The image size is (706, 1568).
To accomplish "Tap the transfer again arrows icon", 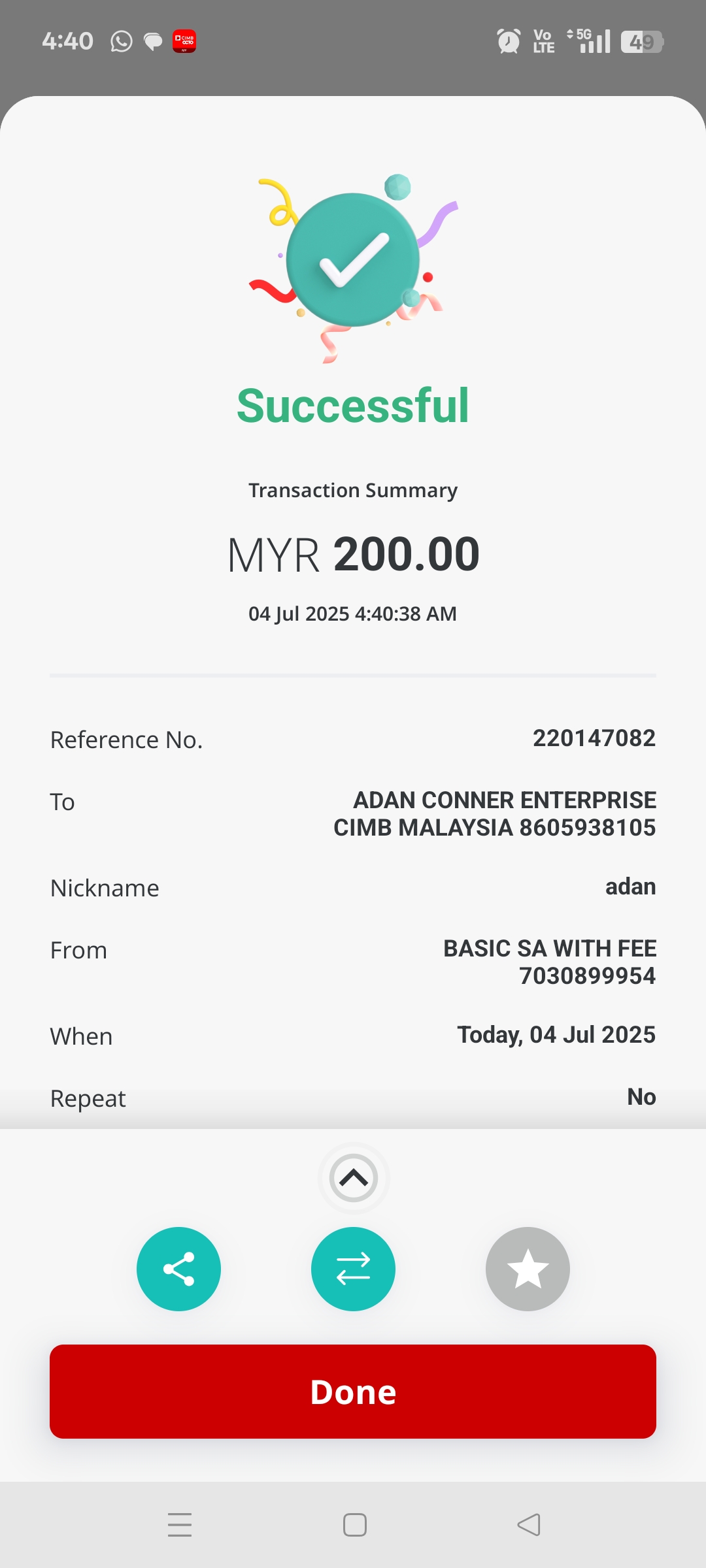I will click(x=353, y=1269).
